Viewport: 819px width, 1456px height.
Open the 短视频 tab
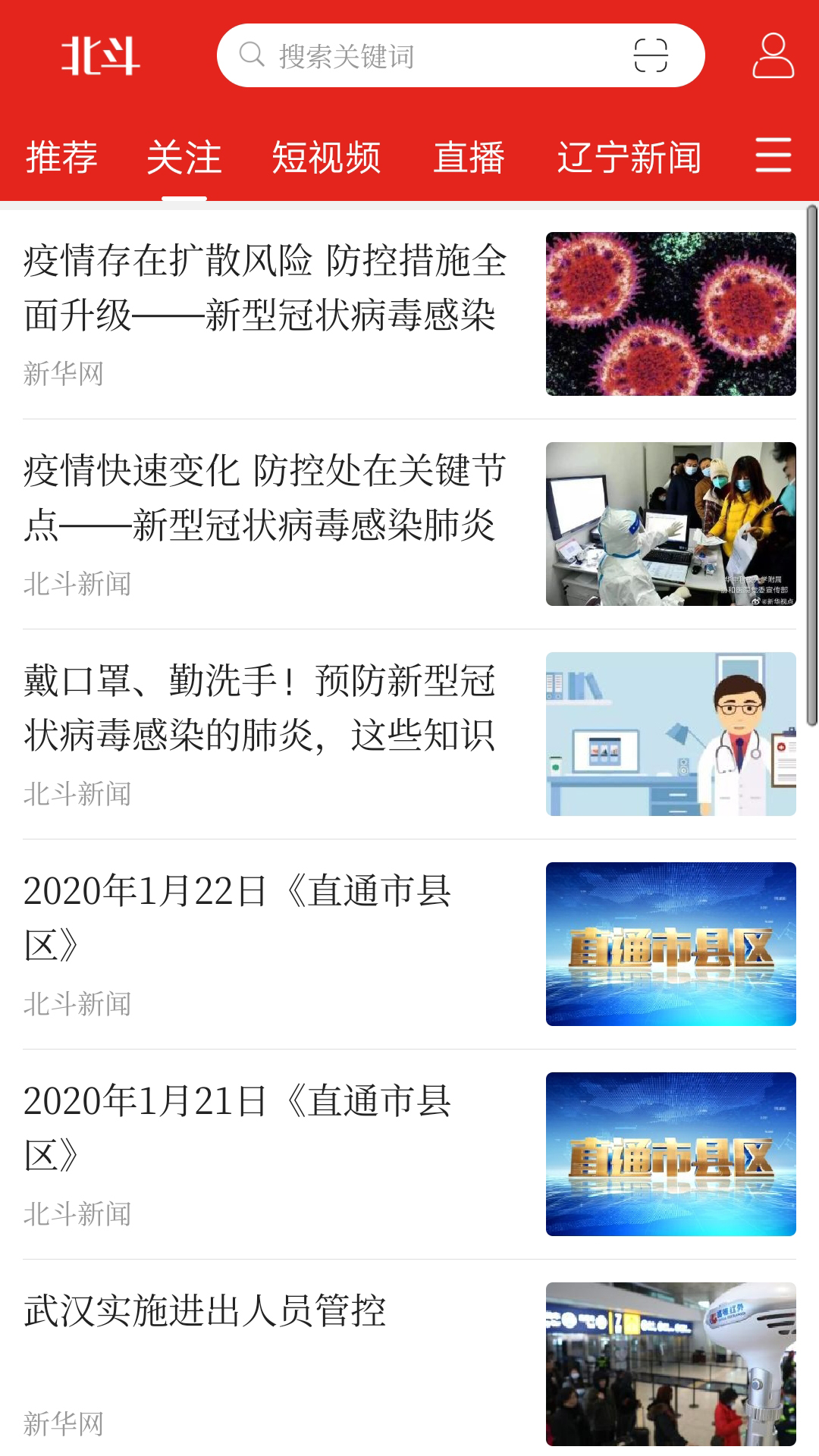click(326, 157)
